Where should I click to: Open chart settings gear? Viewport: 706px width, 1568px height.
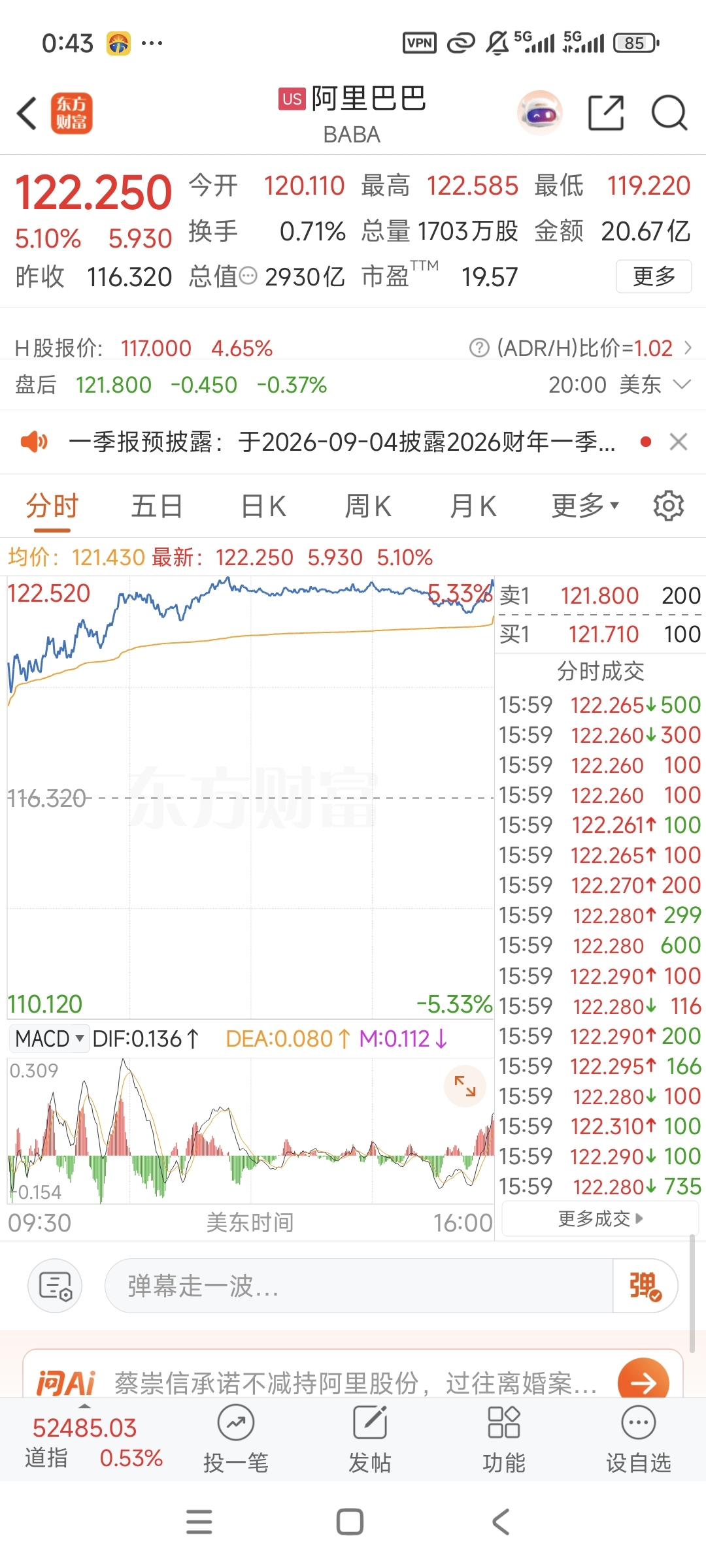coord(669,506)
